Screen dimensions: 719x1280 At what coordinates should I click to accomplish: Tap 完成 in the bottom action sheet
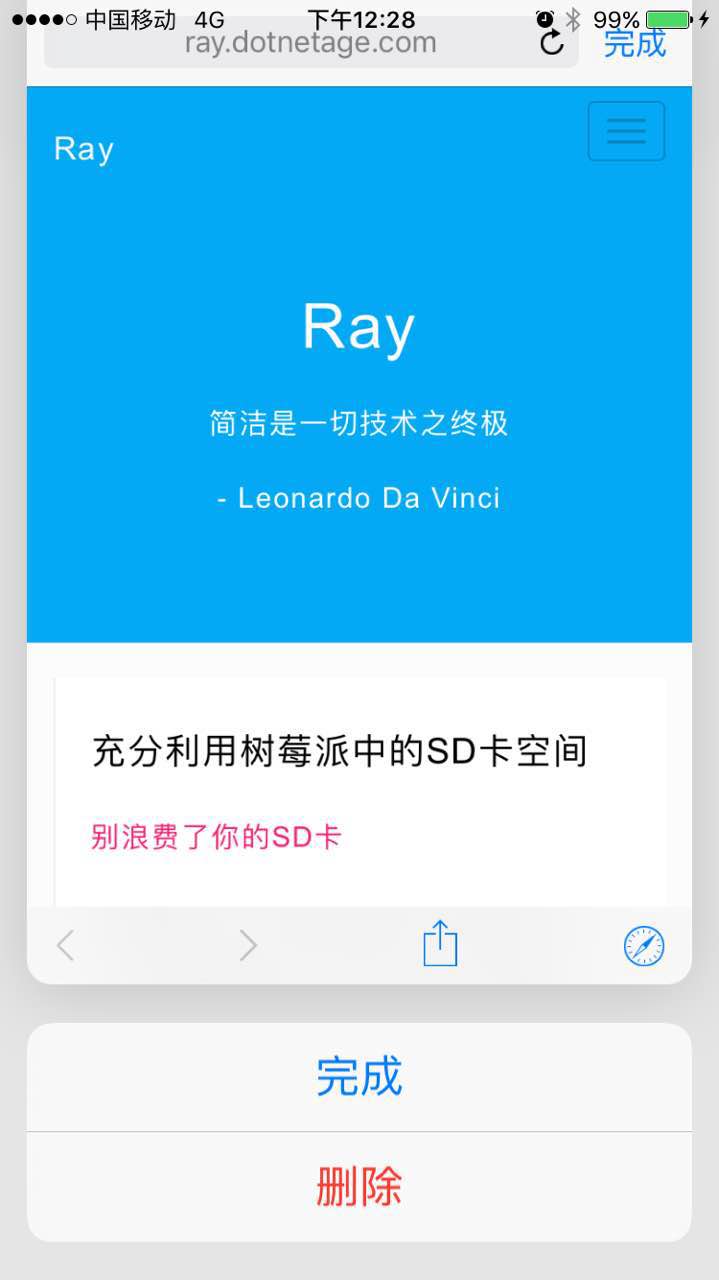359,1077
